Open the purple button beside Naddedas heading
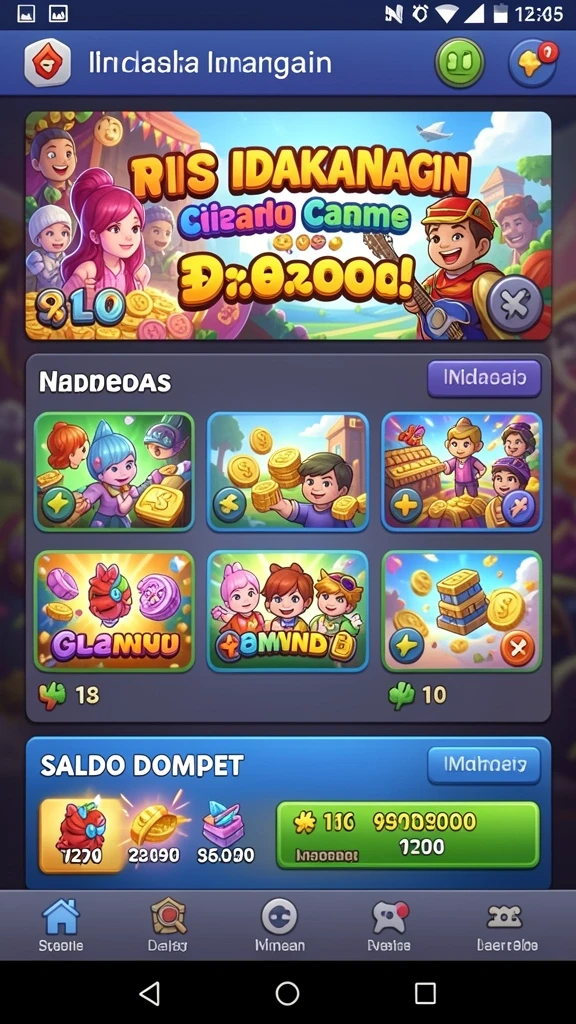 pyautogui.click(x=484, y=379)
